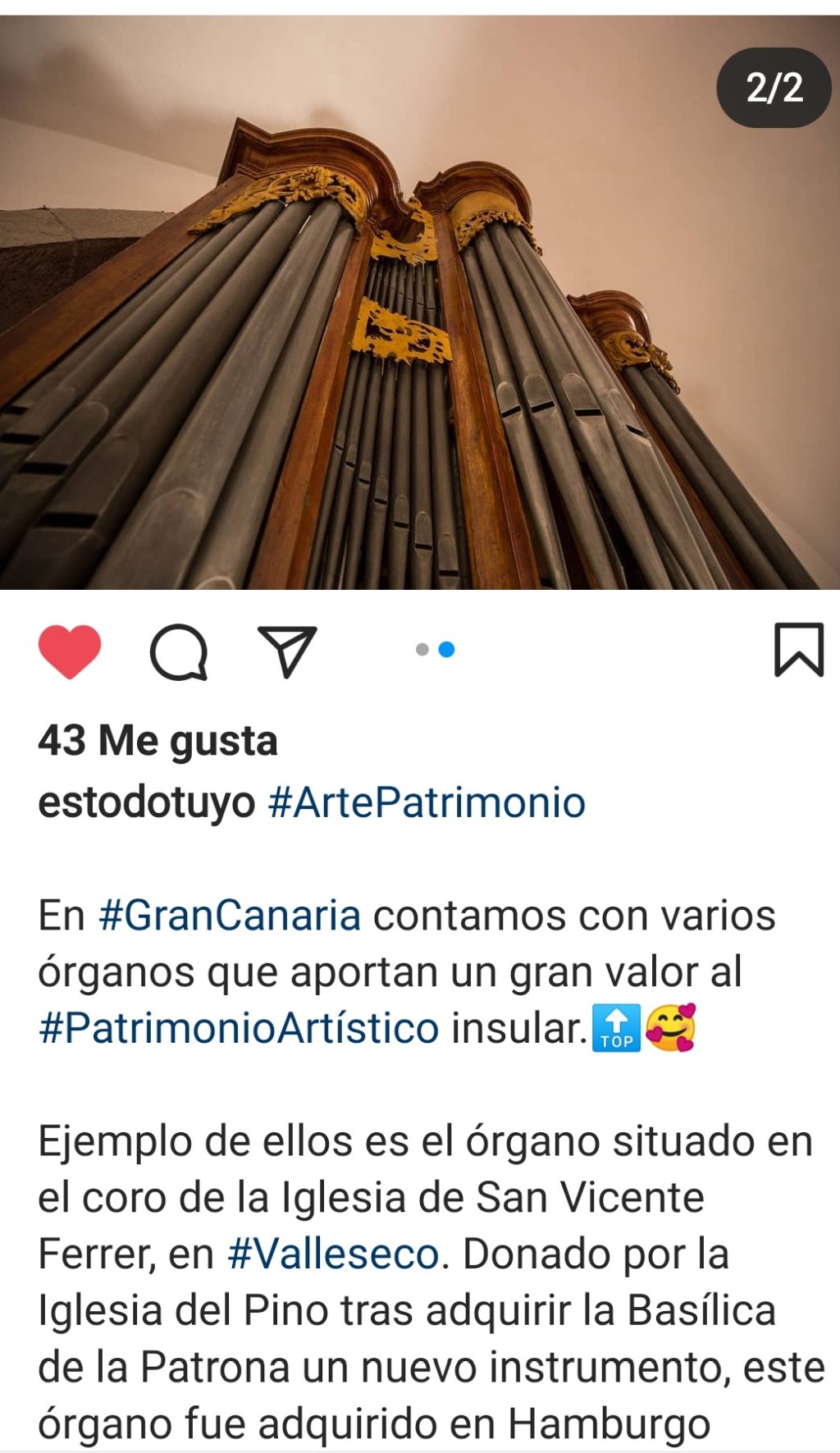Open comments with the speech bubble icon
This screenshot has width=840, height=1453.
pyautogui.click(x=178, y=652)
